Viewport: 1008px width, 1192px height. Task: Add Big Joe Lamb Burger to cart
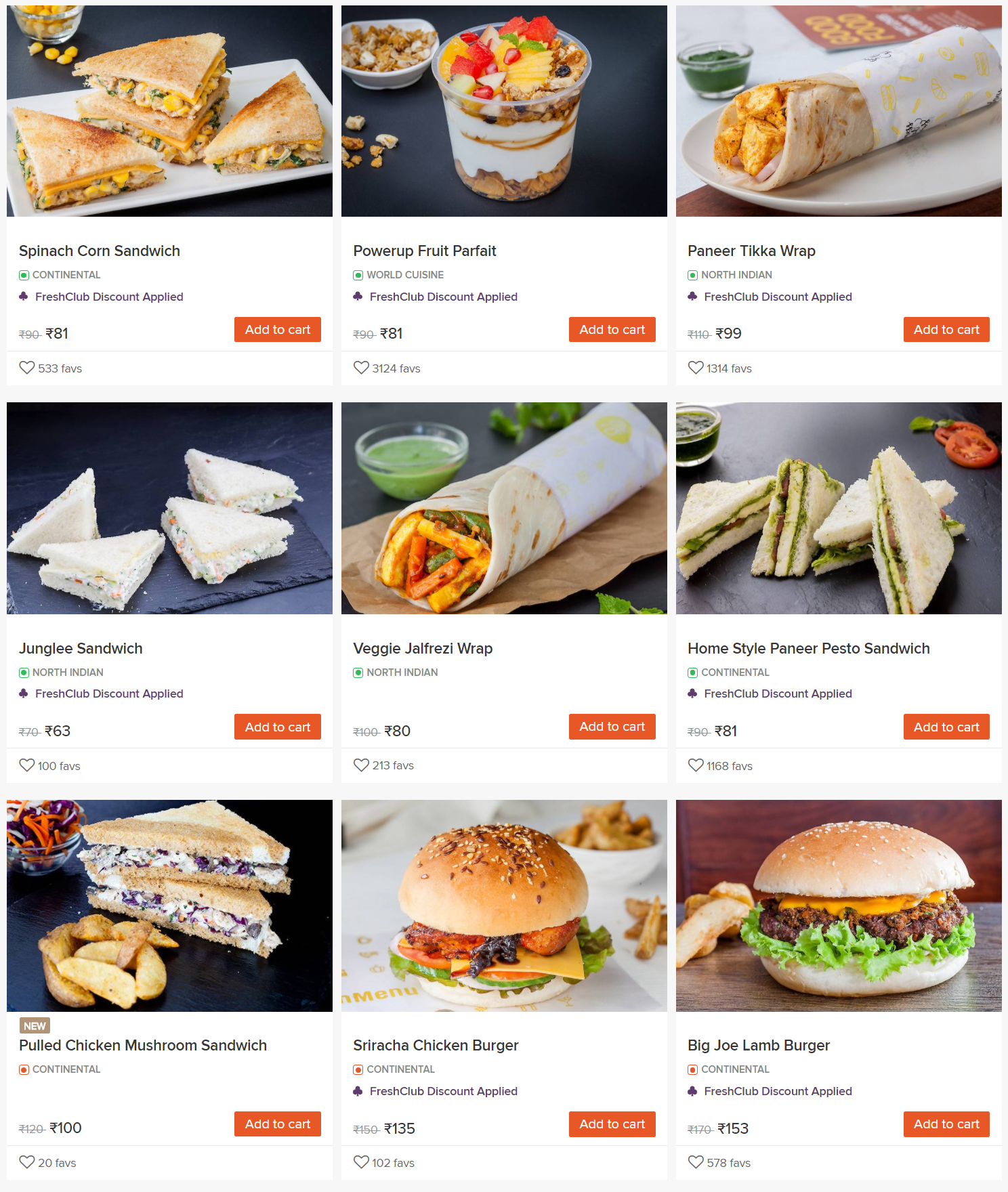(946, 1124)
